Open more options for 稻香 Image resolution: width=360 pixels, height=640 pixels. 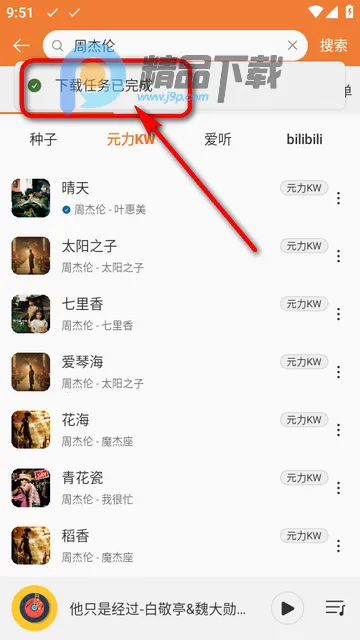click(338, 546)
